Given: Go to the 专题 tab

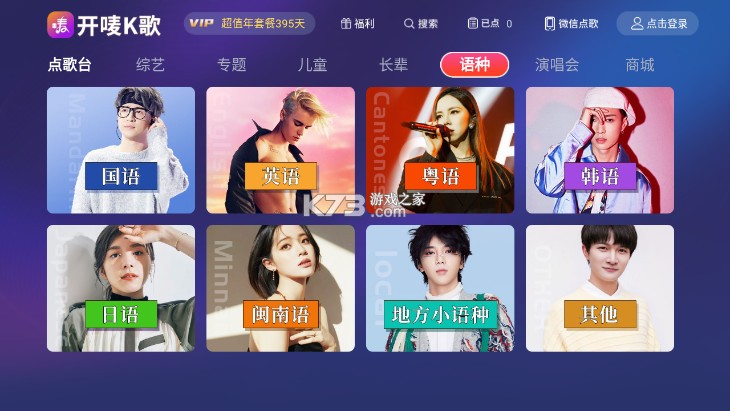Looking at the screenshot, I should [x=232, y=65].
